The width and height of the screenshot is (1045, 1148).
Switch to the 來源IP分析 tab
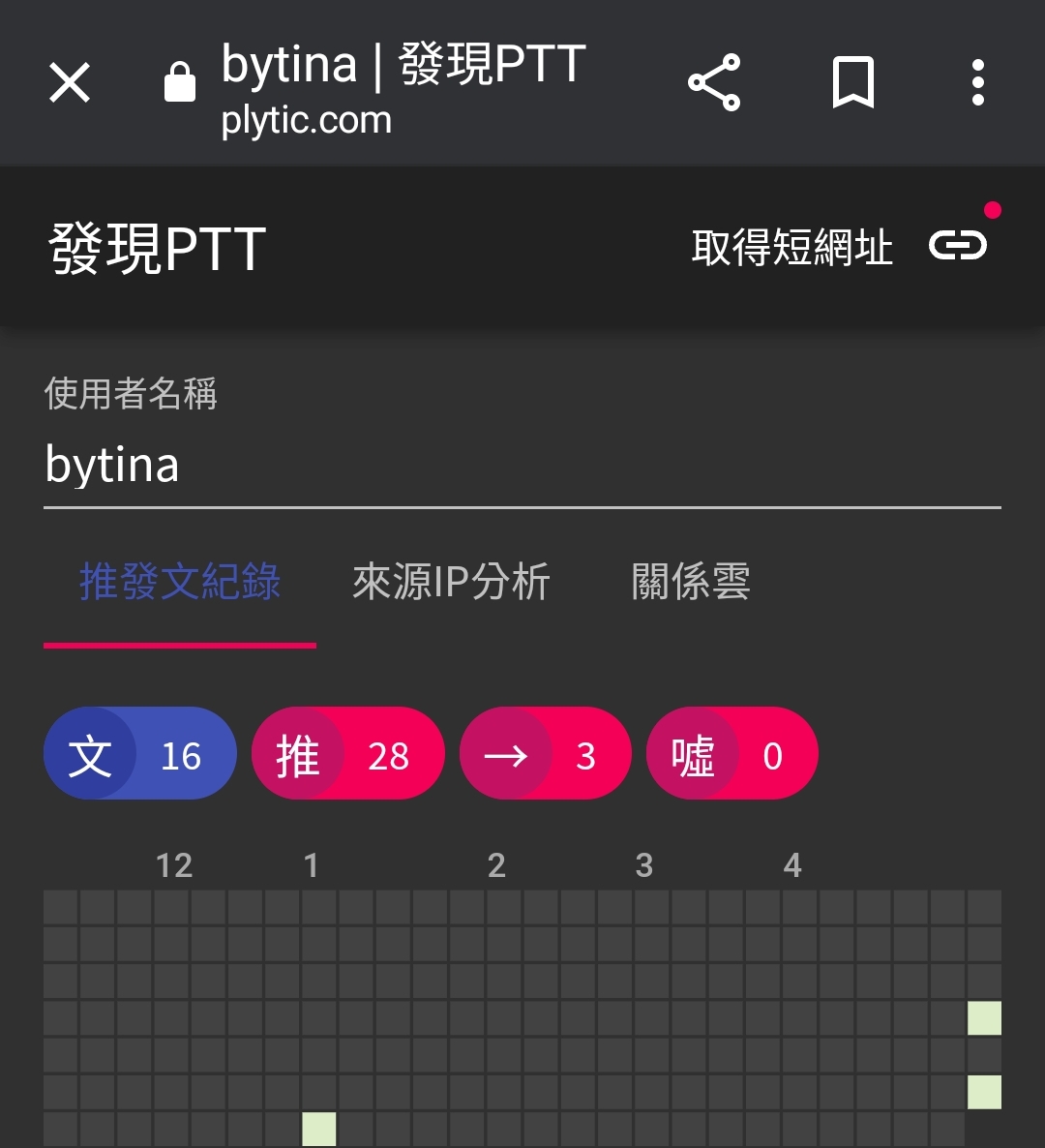451,583
